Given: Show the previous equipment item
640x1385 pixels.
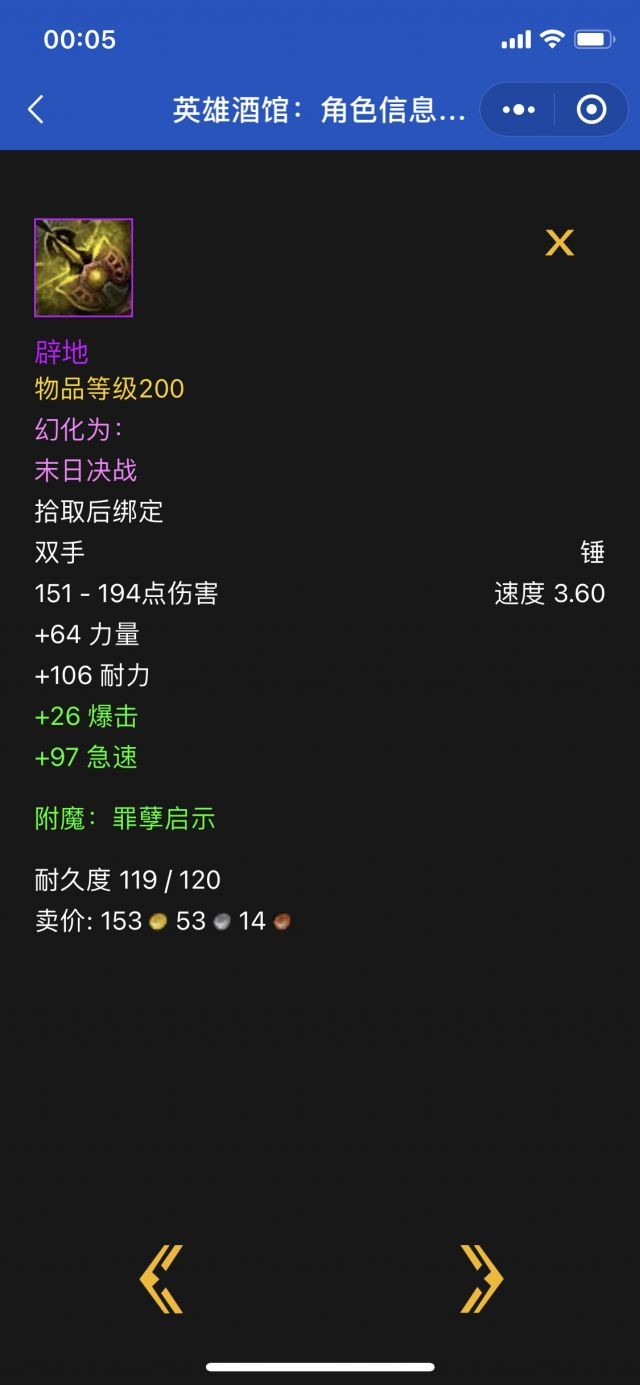Looking at the screenshot, I should pos(161,1278).
